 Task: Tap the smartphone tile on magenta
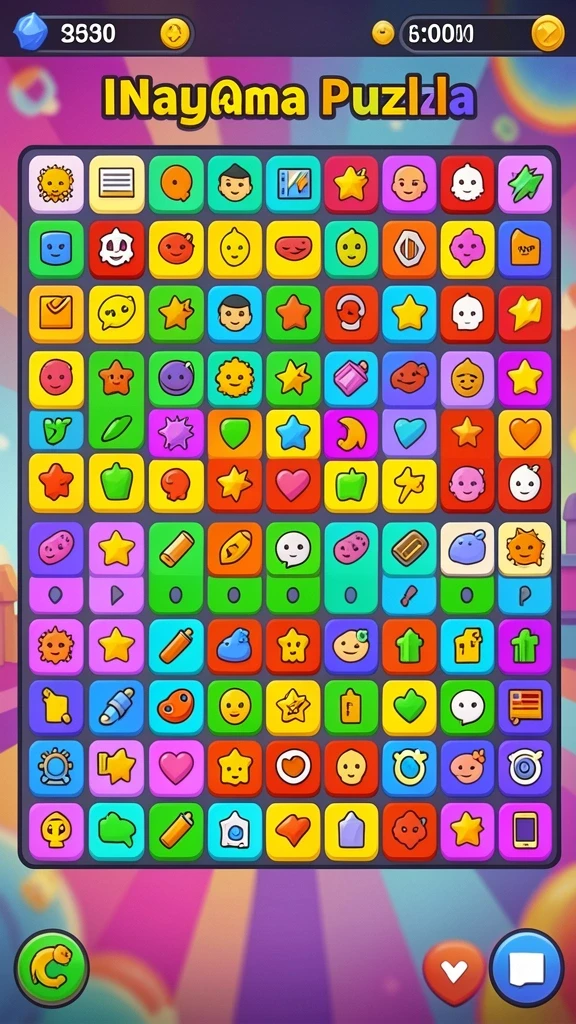point(525,831)
